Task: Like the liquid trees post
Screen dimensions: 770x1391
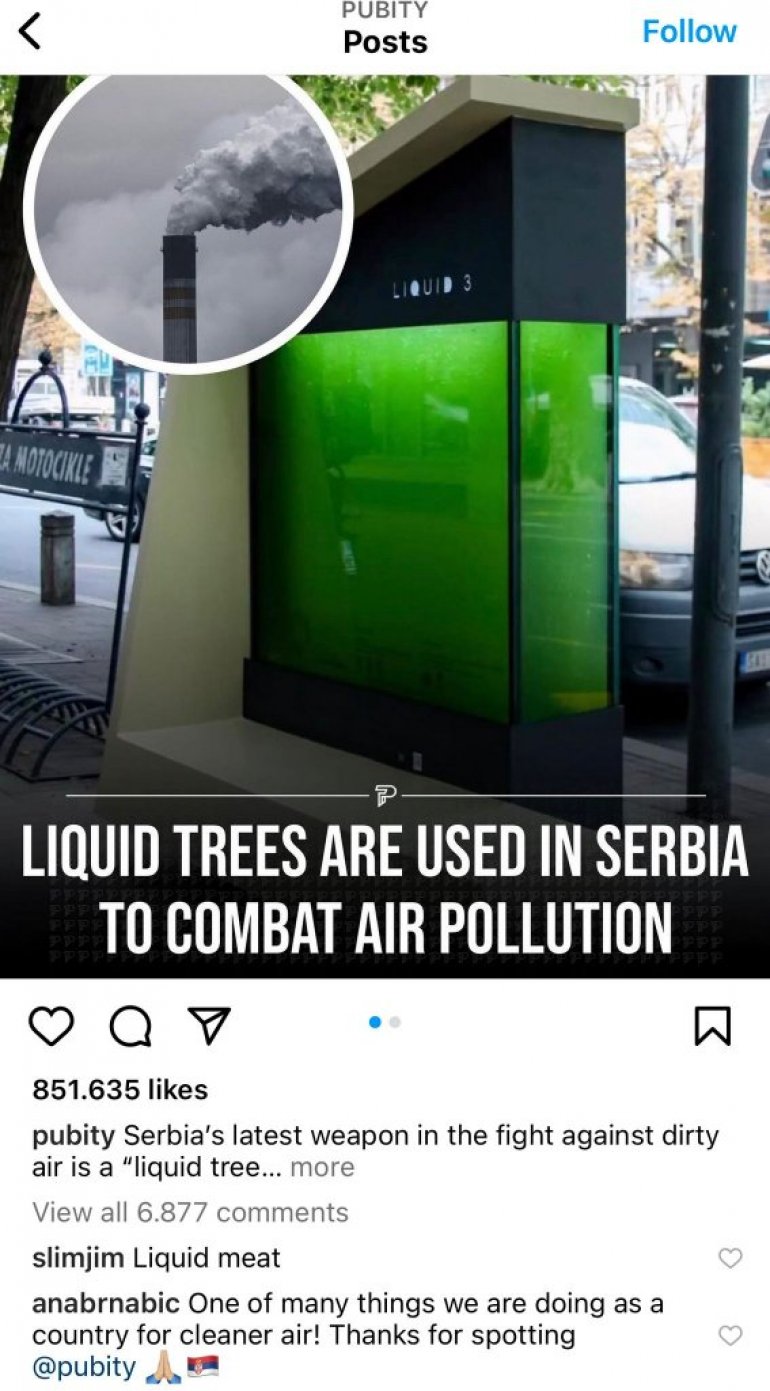Action: 52,1026
